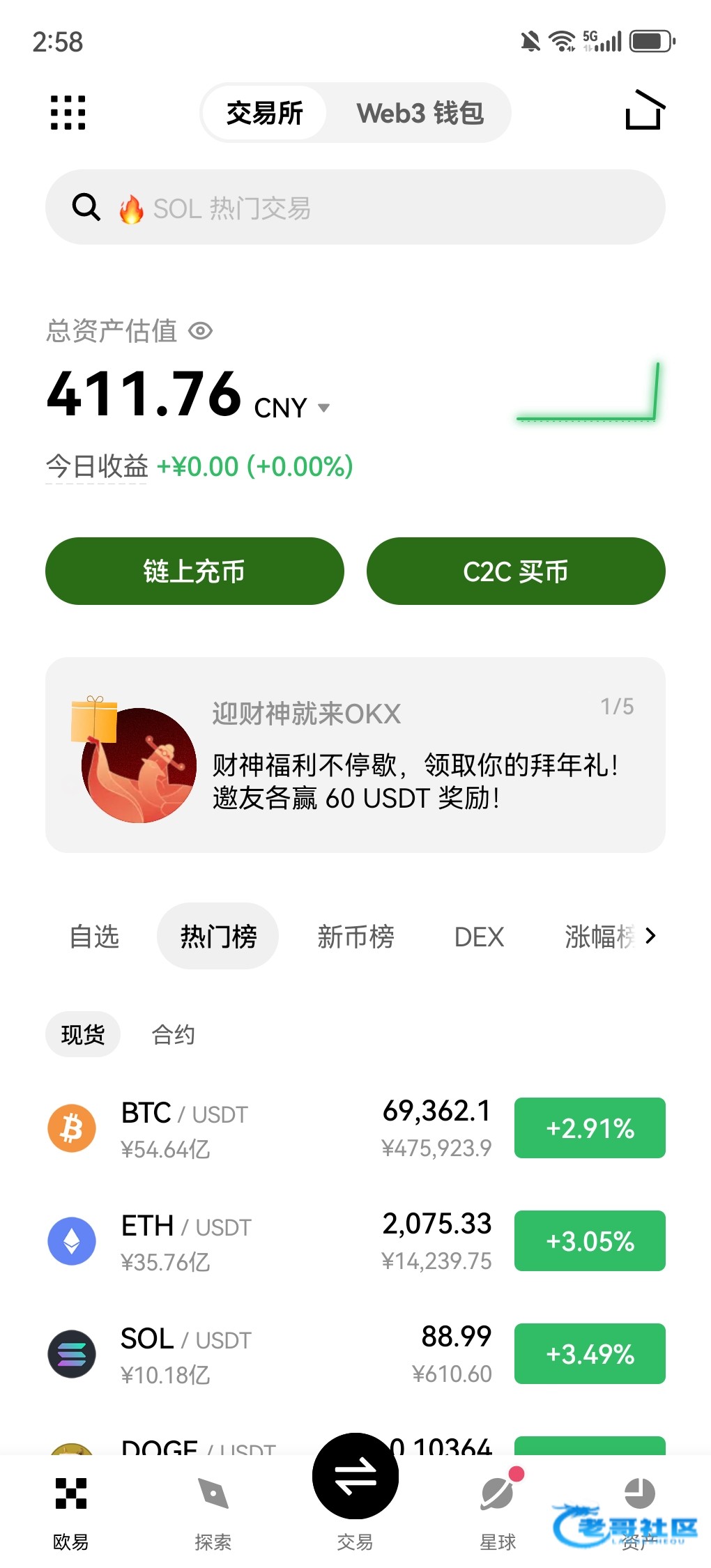
Task: Select the 合约 market filter
Action: tap(174, 1035)
